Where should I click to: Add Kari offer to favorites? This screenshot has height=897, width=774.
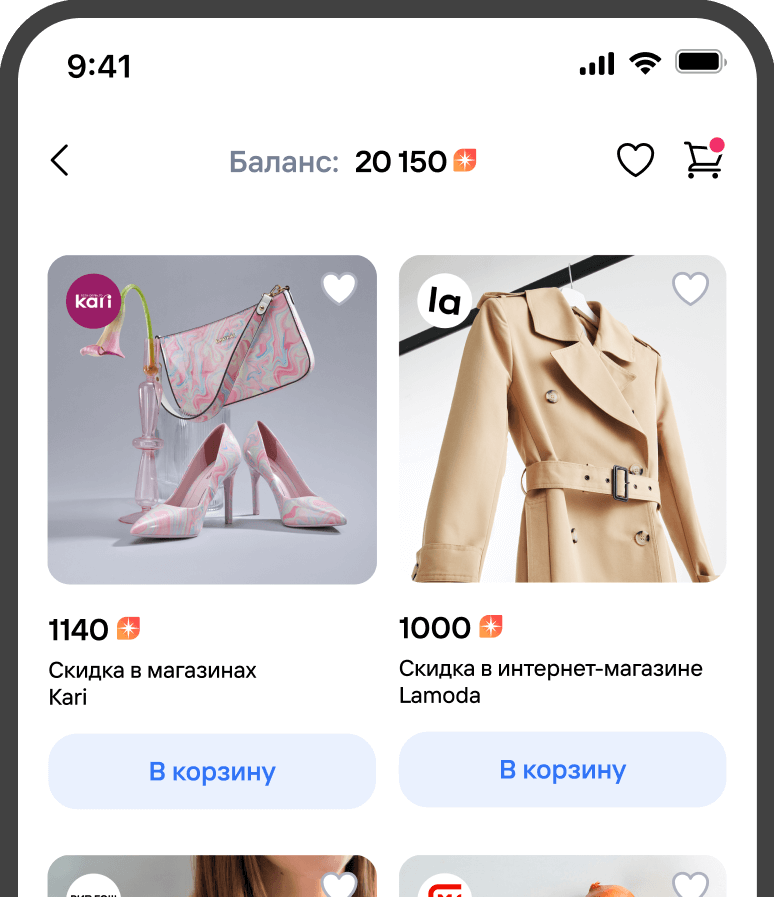click(x=339, y=289)
